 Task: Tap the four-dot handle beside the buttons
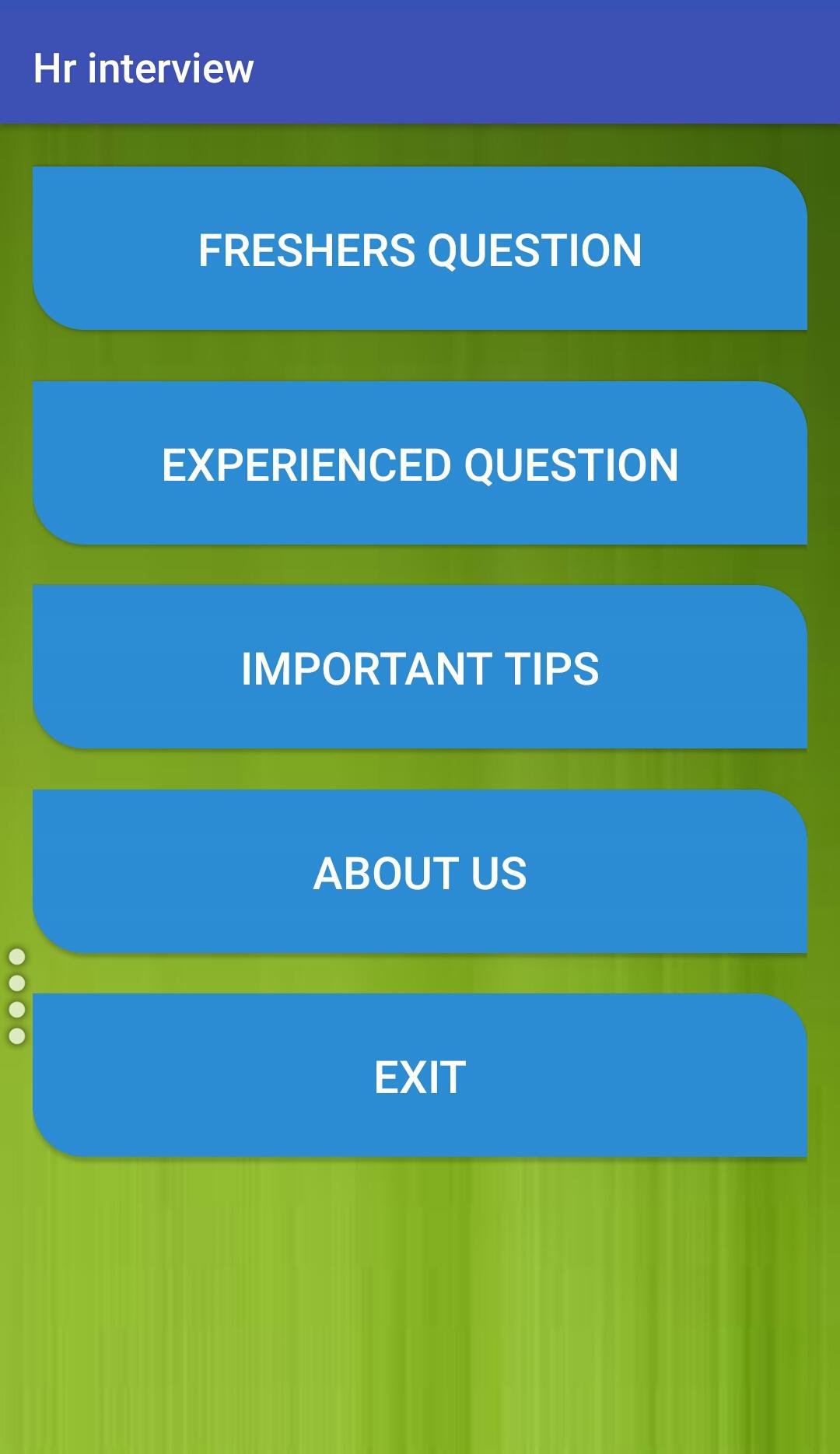pyautogui.click(x=17, y=997)
